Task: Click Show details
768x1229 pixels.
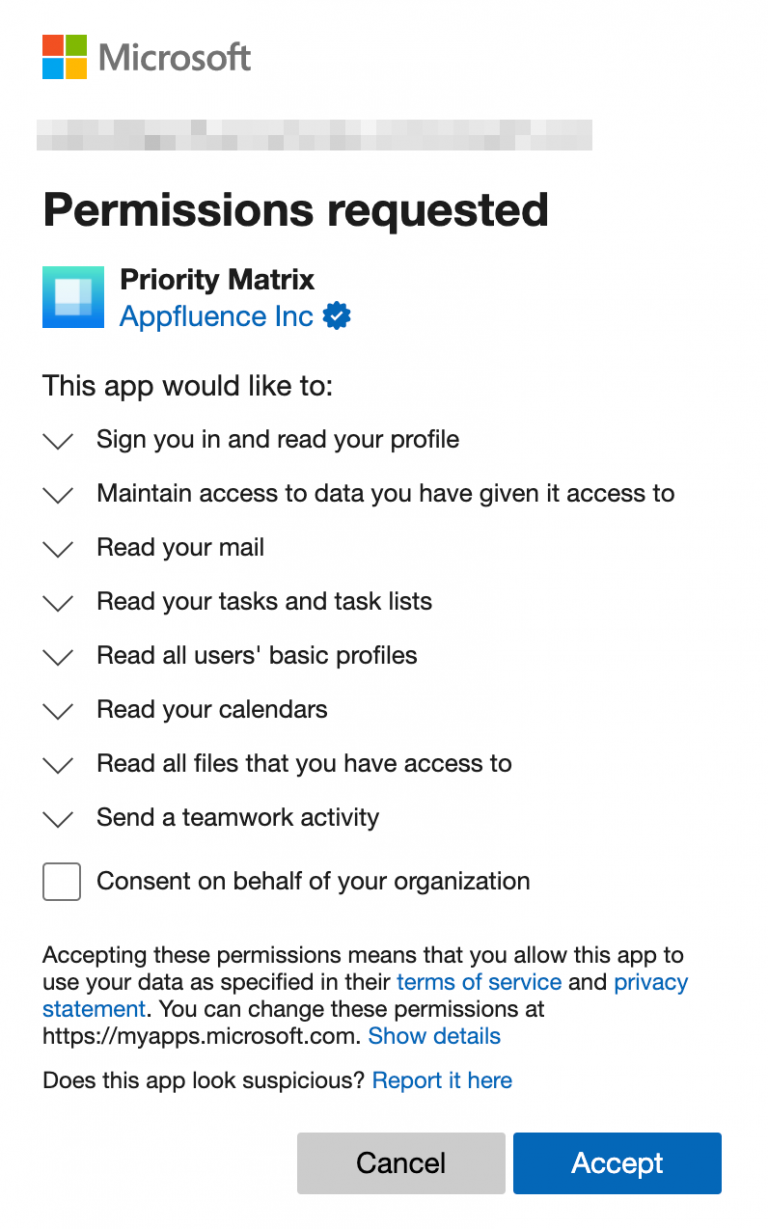Action: click(x=434, y=1036)
